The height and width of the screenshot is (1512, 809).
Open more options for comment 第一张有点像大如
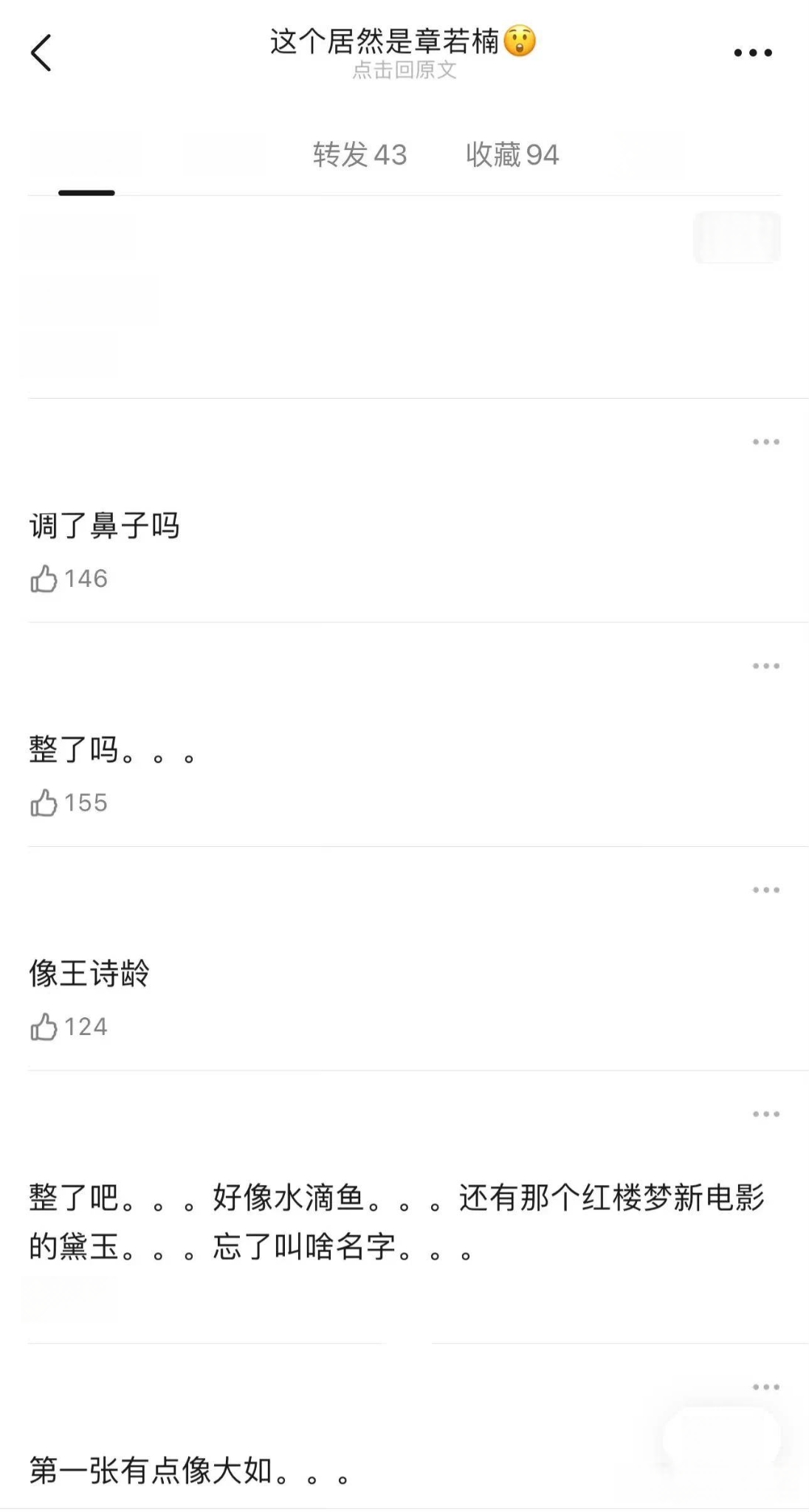[766, 1387]
